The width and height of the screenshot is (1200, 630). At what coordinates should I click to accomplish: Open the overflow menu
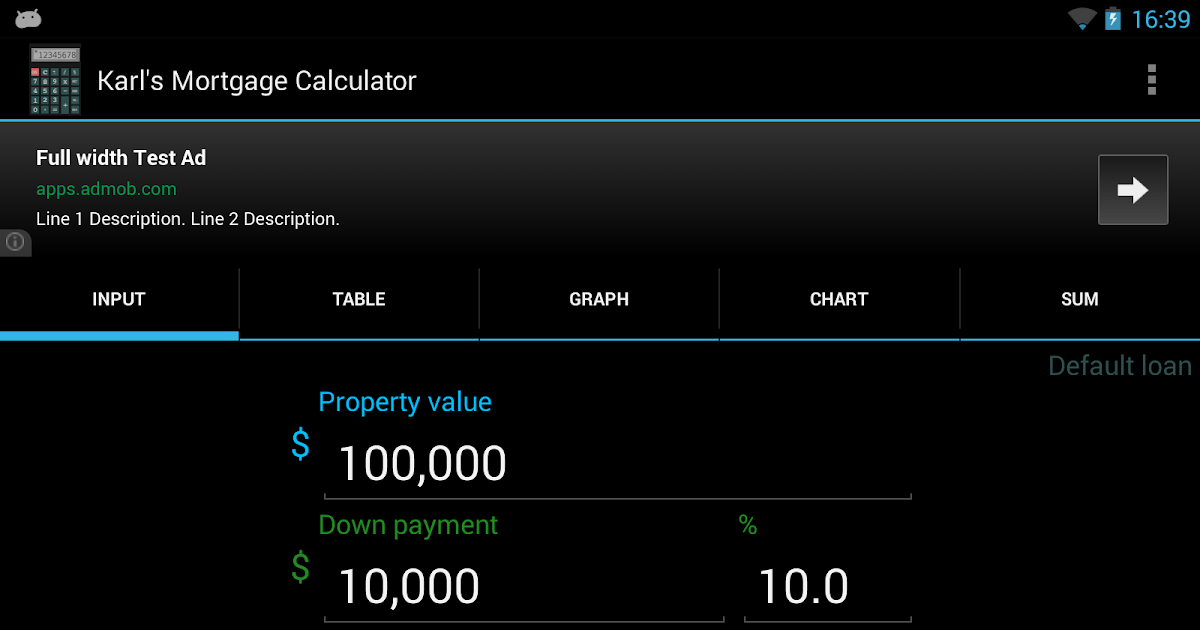[x=1152, y=80]
